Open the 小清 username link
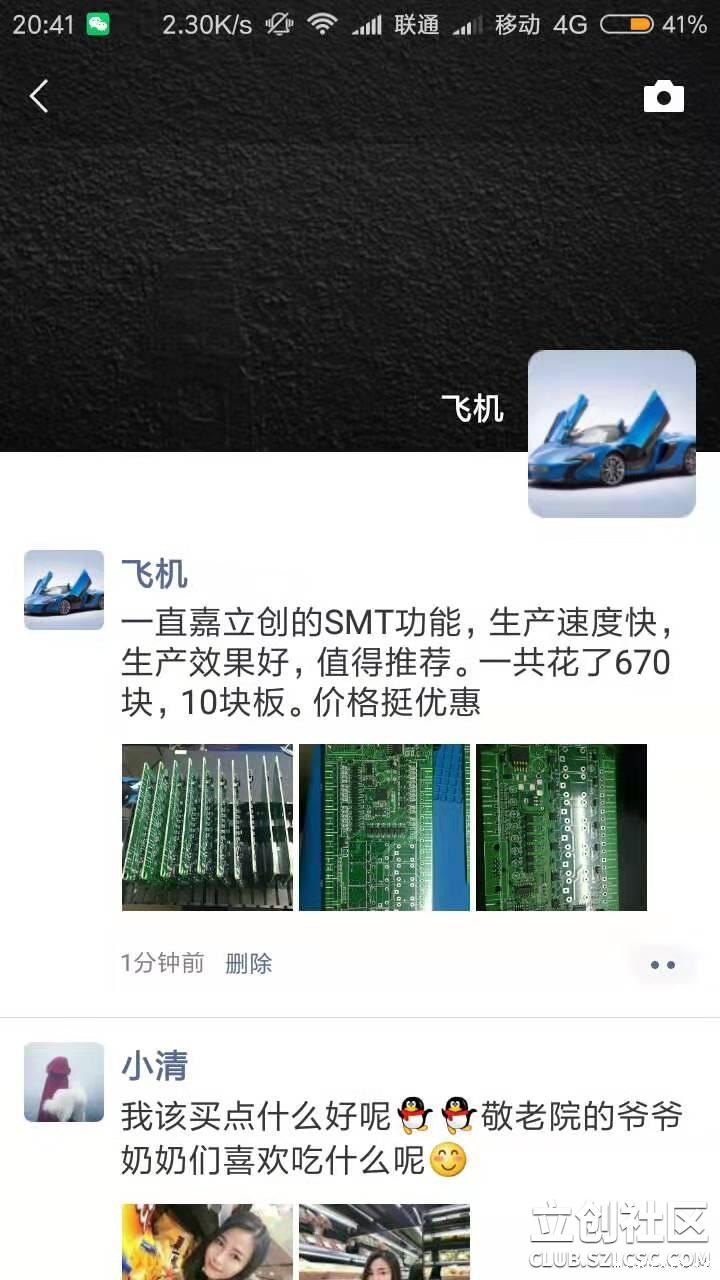The height and width of the screenshot is (1280, 720). pos(154,1066)
